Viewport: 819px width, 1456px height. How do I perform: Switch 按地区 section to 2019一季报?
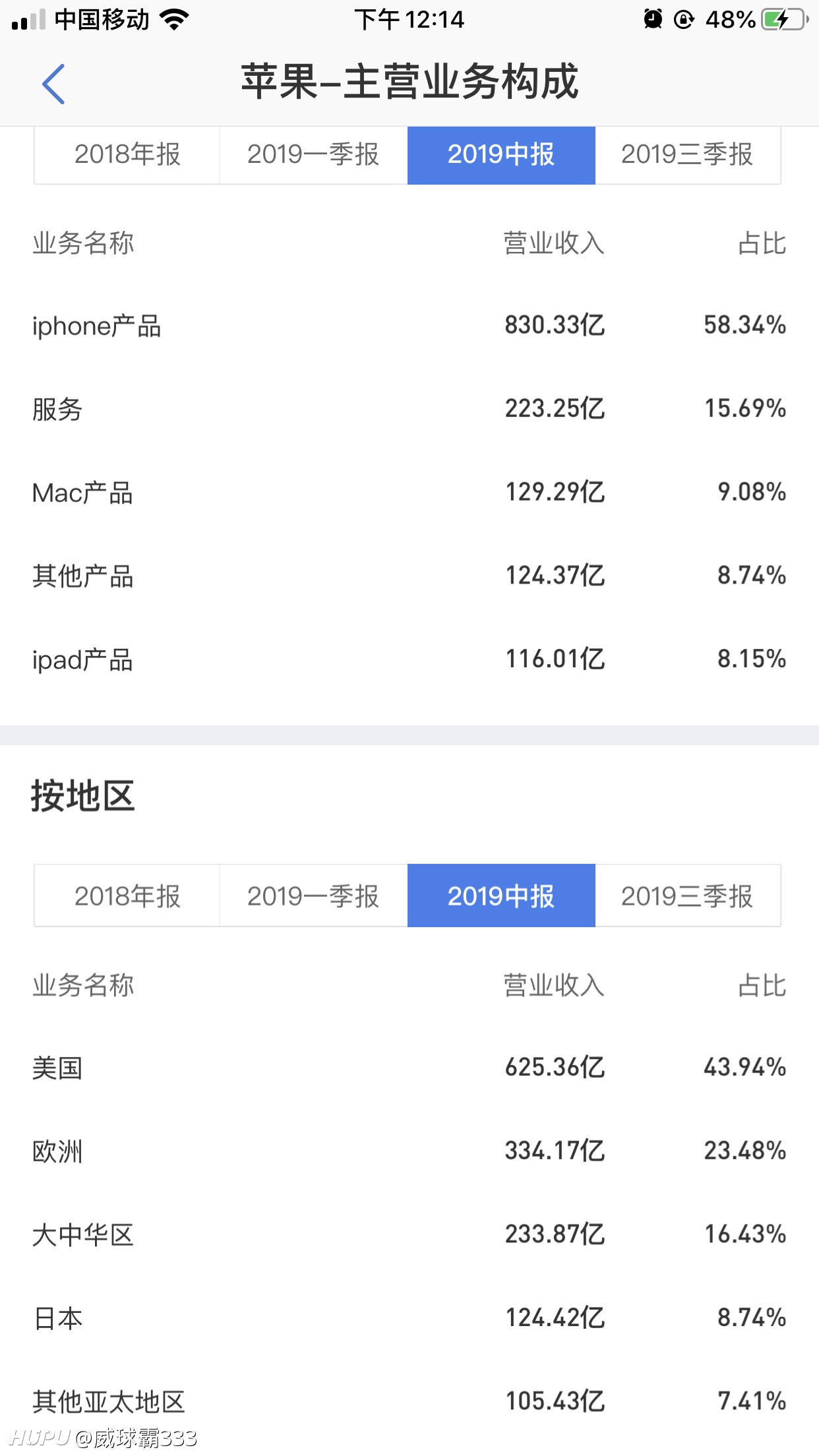(x=313, y=895)
